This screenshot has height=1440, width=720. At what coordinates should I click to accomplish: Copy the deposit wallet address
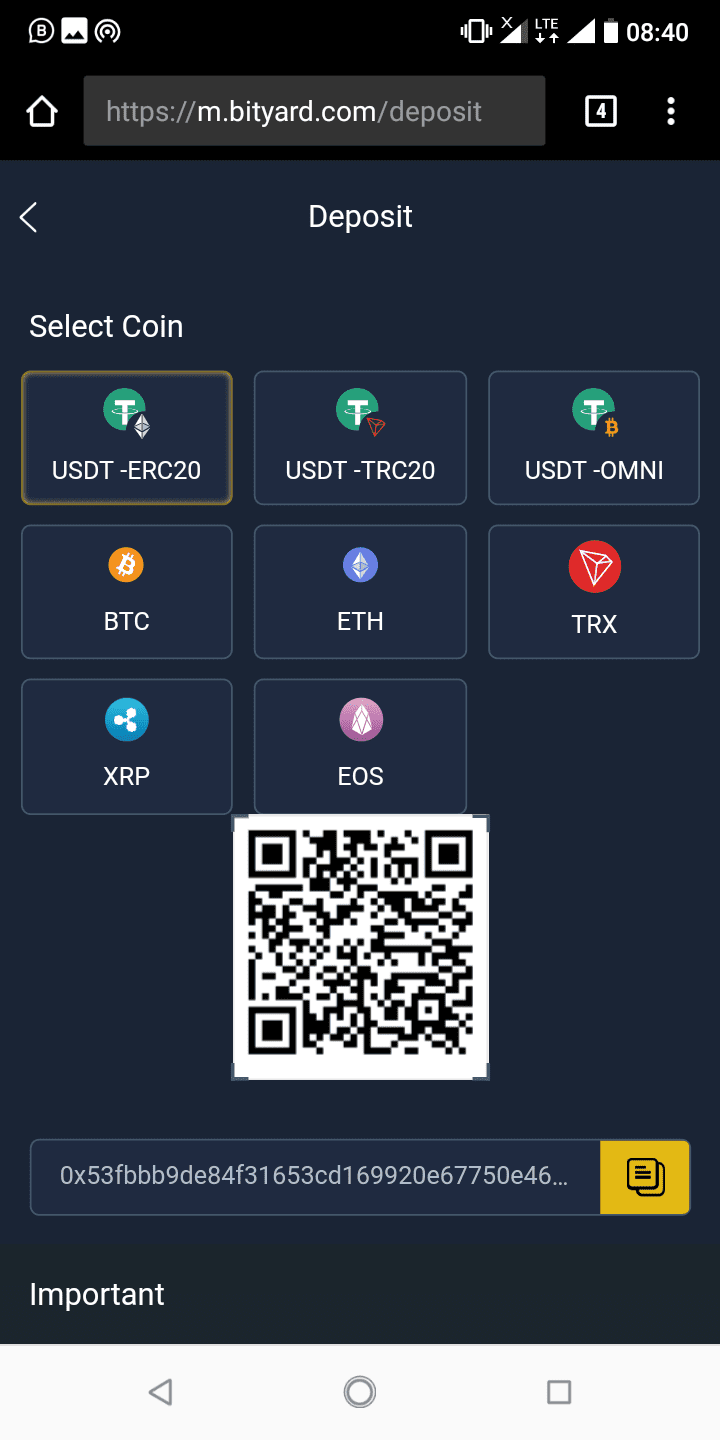(x=645, y=1177)
